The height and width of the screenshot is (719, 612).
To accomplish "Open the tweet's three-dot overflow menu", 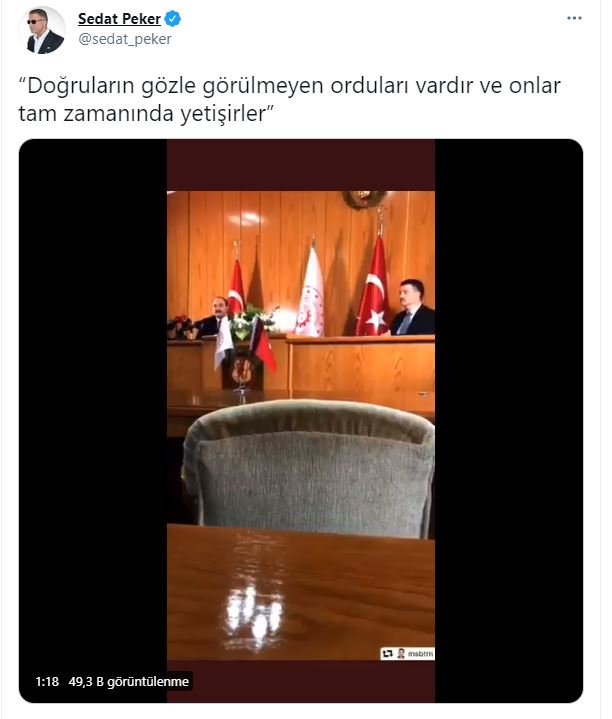I will click(x=574, y=18).
